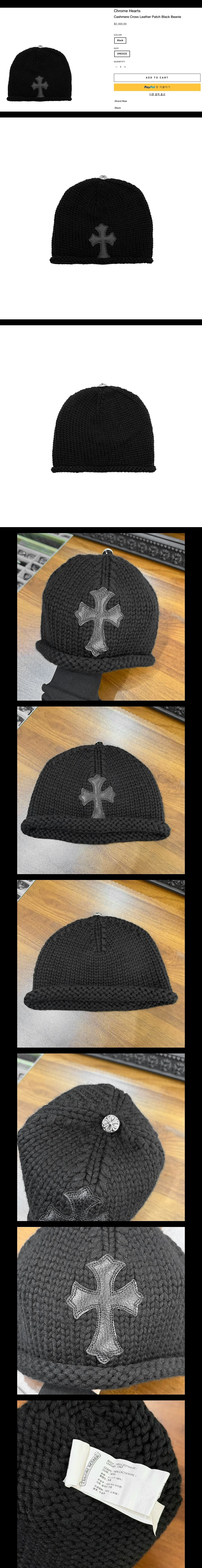Select the Black color option
202x1568 pixels.
pos(120,40)
